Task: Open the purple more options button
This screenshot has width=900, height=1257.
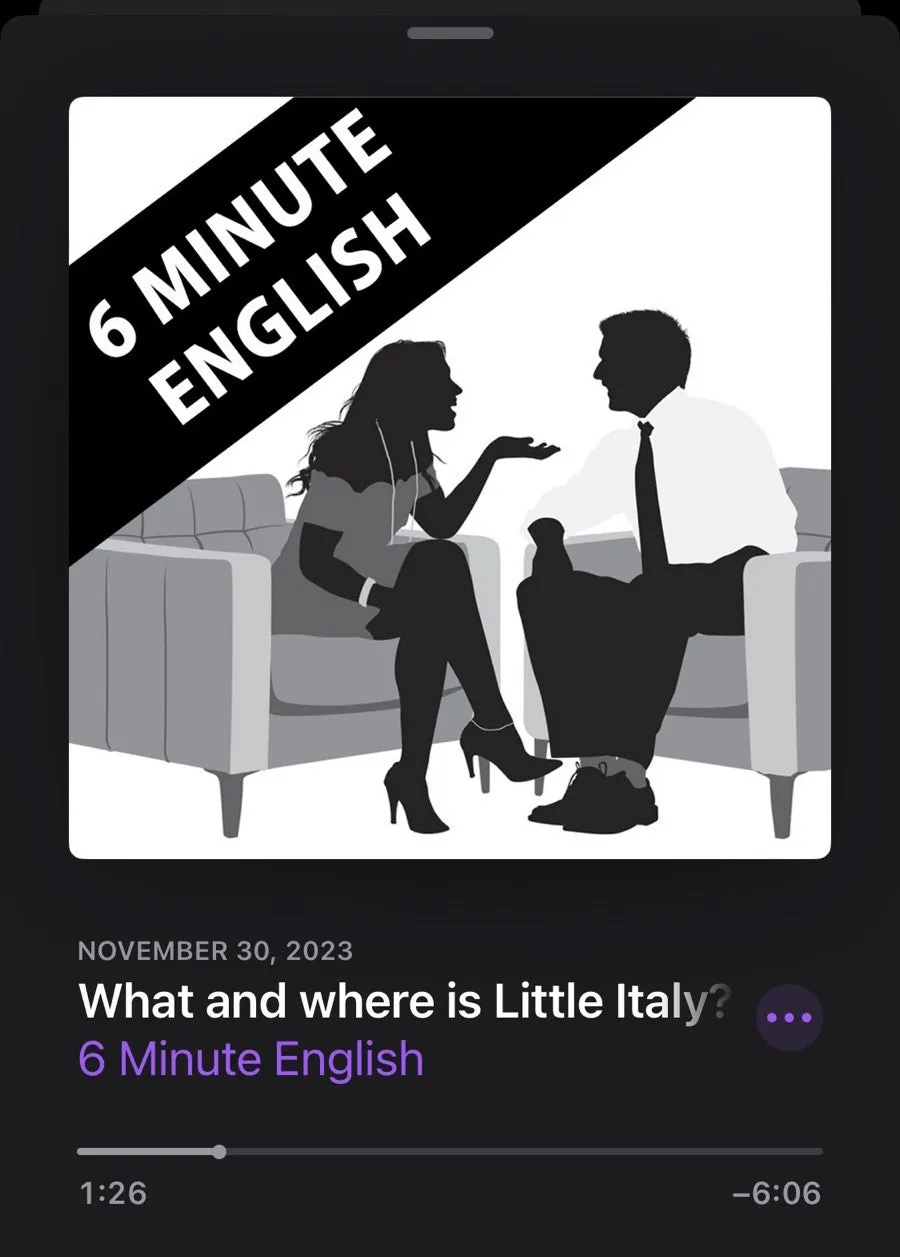Action: [791, 1017]
